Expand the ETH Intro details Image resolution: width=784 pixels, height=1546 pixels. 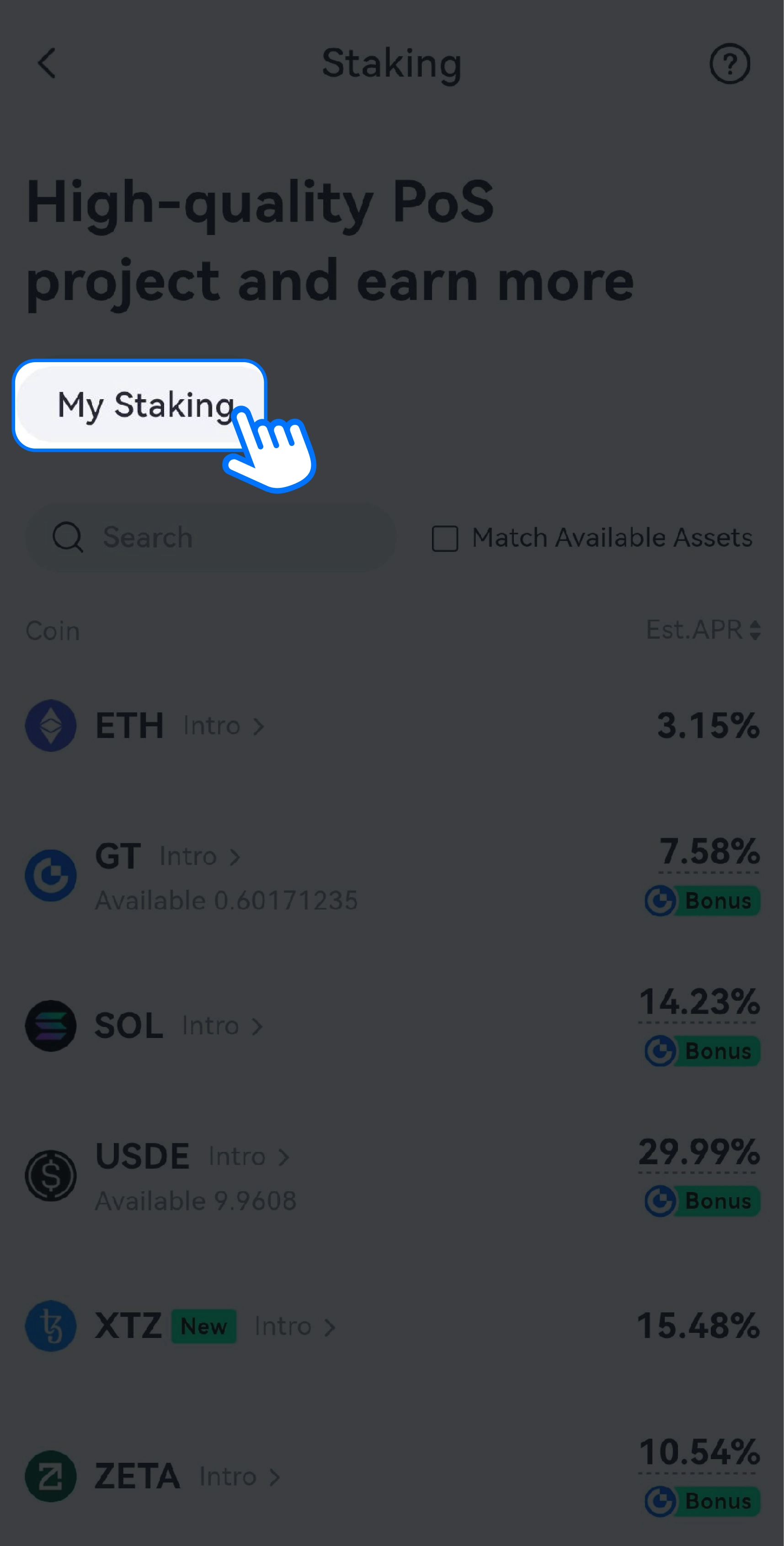click(222, 726)
